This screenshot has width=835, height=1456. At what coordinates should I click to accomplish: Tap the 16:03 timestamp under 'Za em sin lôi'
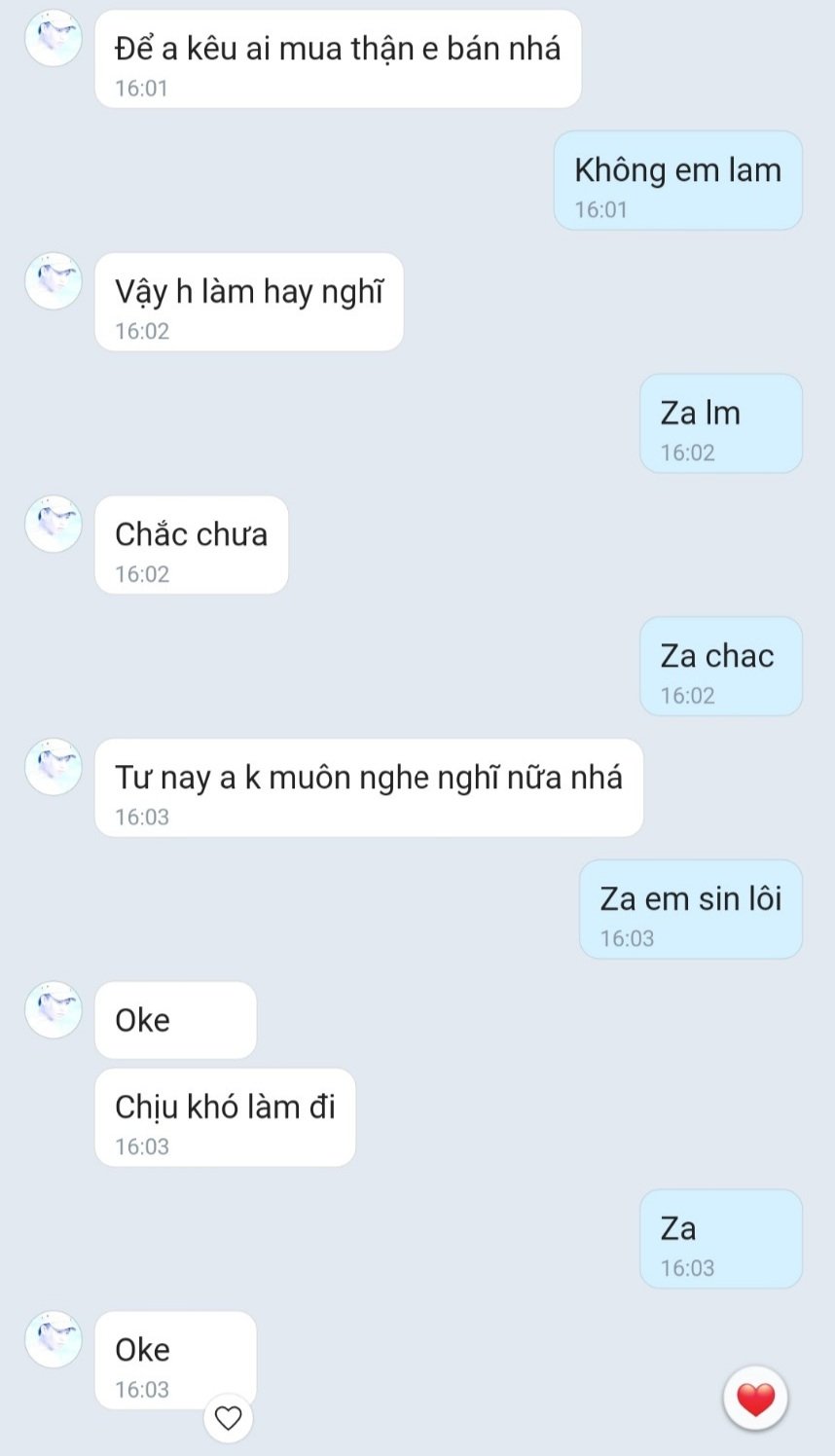[629, 938]
